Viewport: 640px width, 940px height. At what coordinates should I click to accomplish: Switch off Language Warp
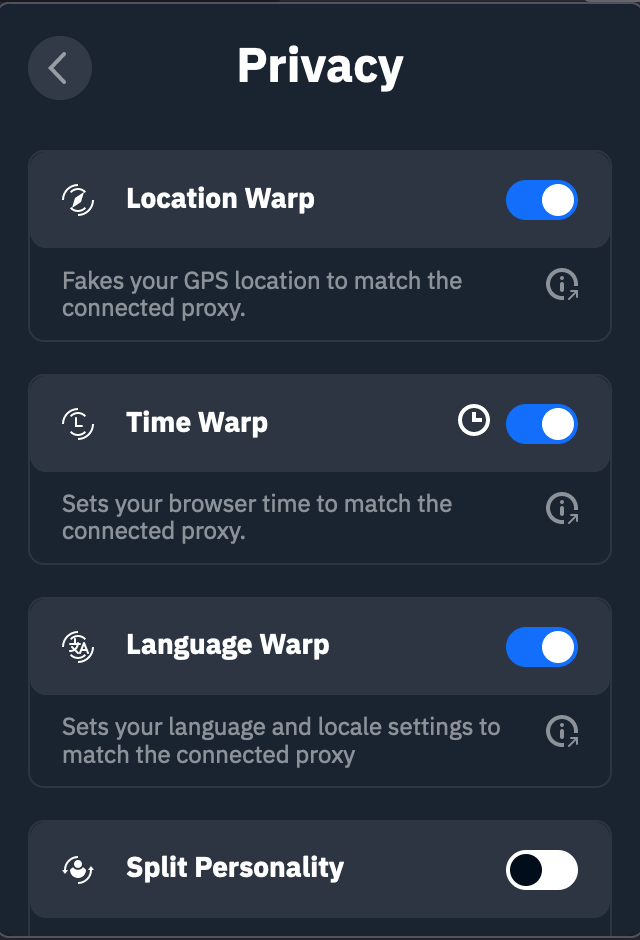pos(541,647)
